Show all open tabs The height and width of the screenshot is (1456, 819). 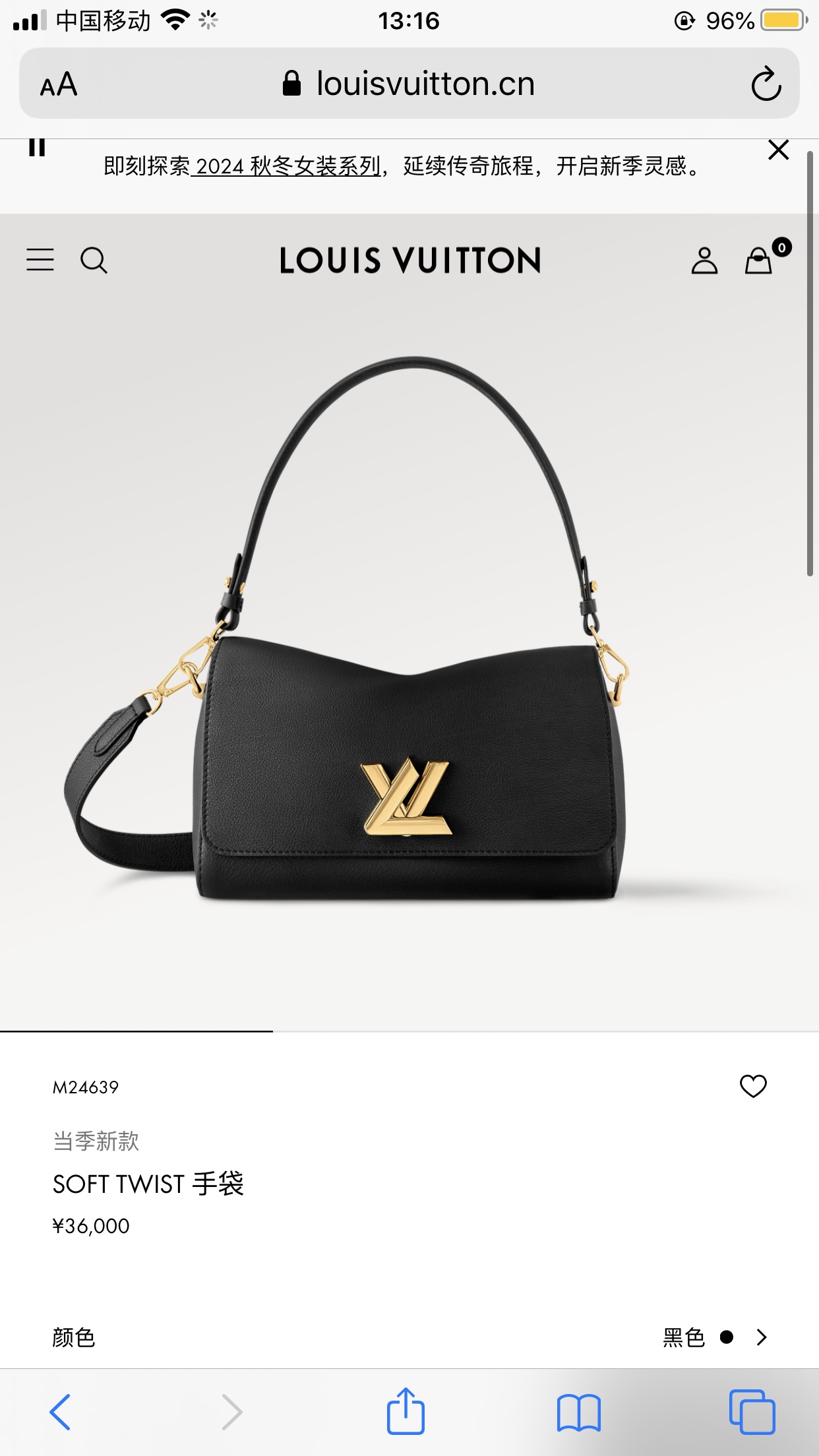(752, 1412)
